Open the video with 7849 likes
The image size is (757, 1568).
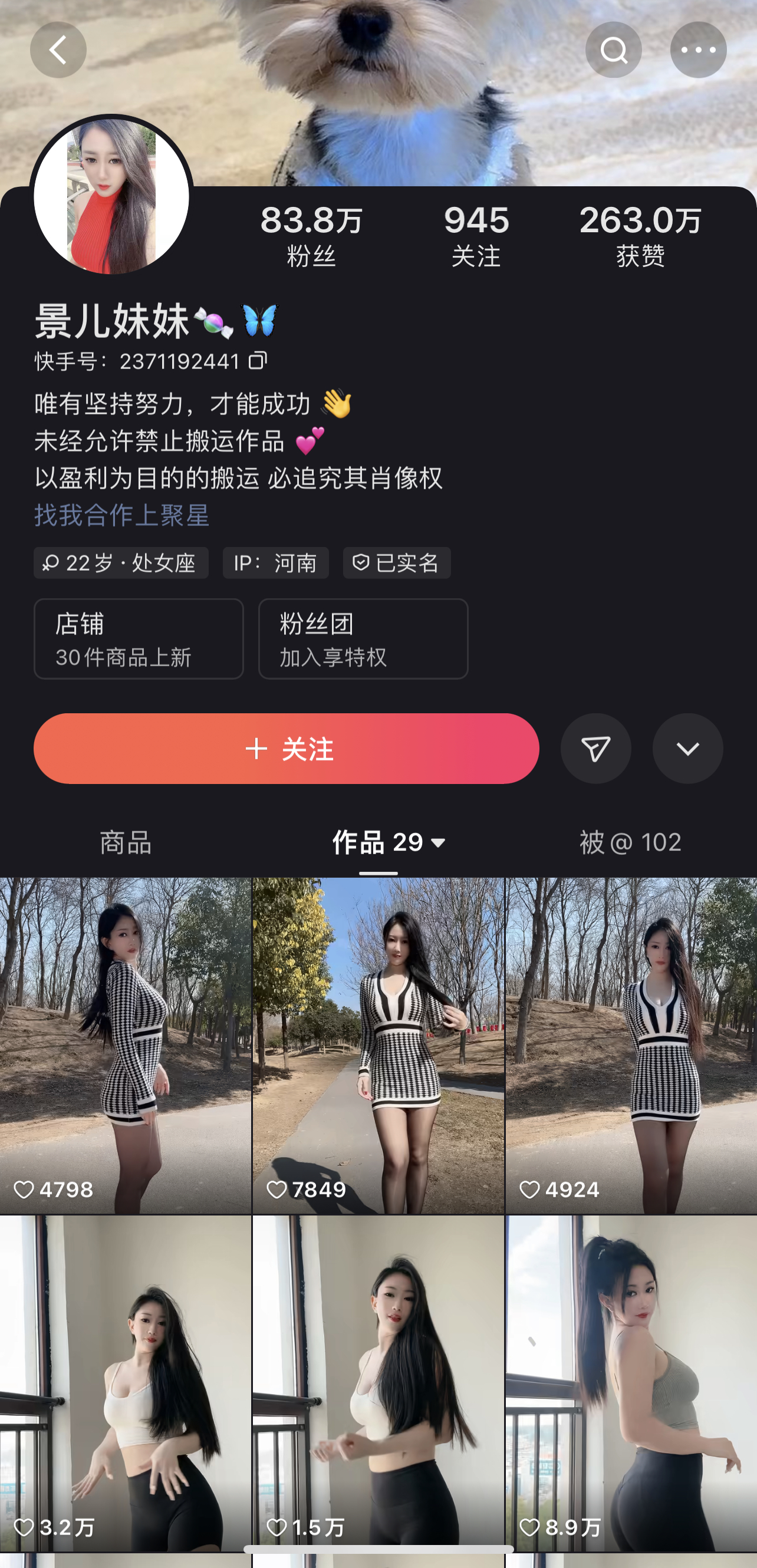[378, 1045]
